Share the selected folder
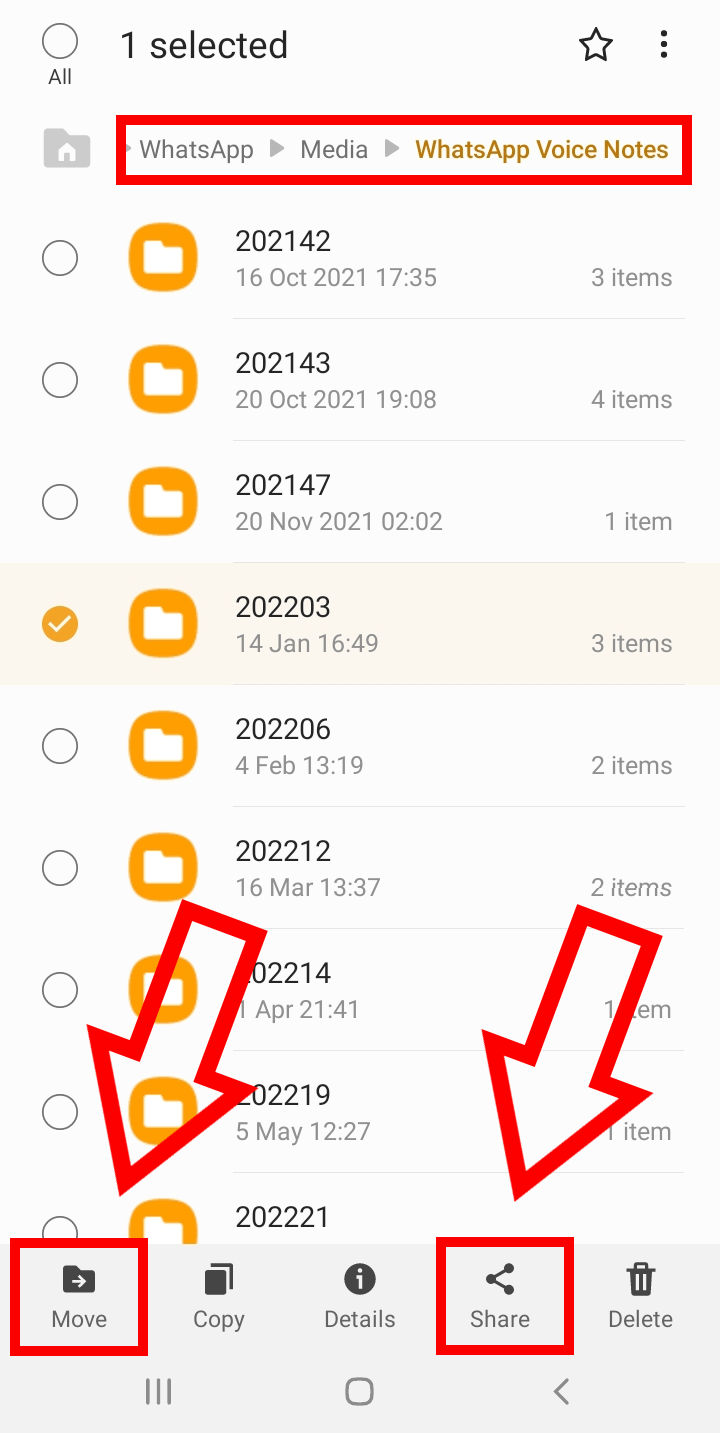The width and height of the screenshot is (720, 1433). (500, 1296)
